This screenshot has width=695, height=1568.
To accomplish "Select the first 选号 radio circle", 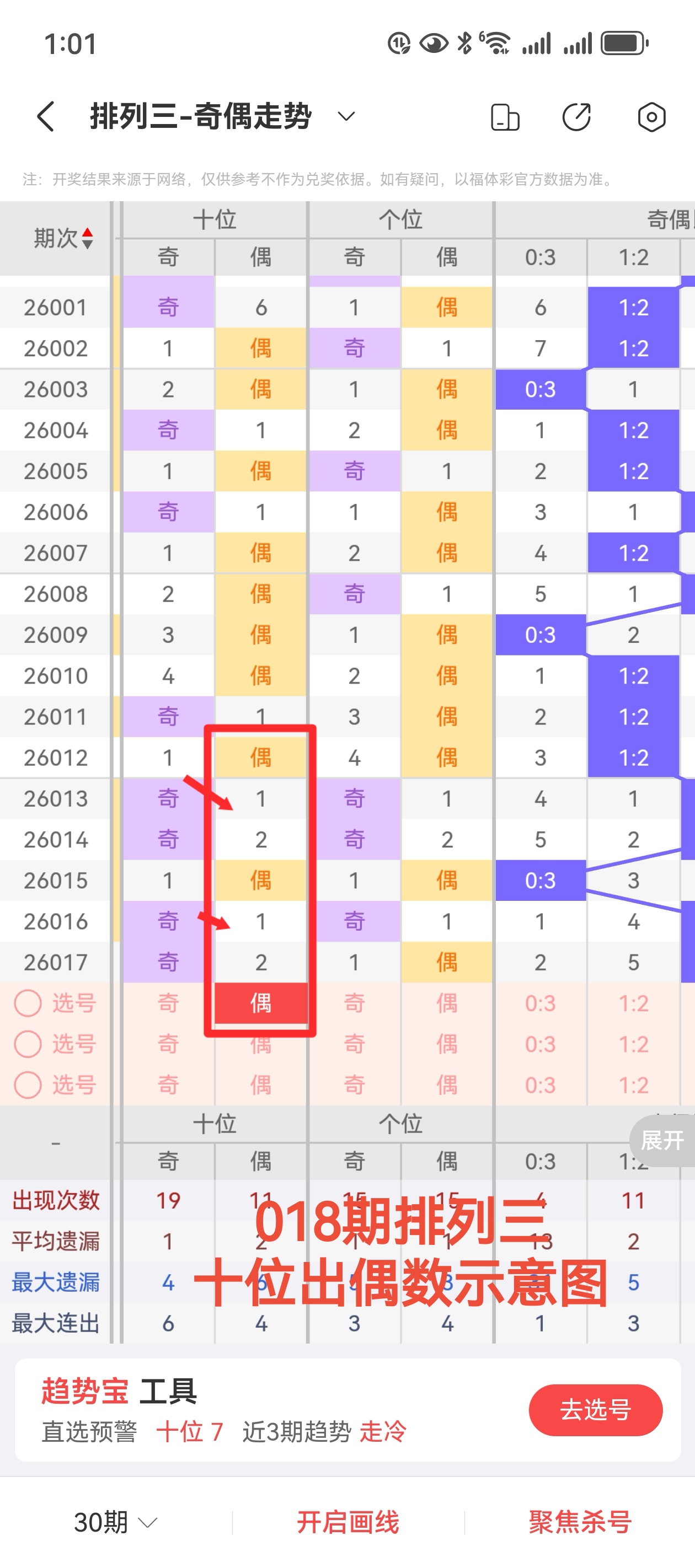I will point(28,1003).
